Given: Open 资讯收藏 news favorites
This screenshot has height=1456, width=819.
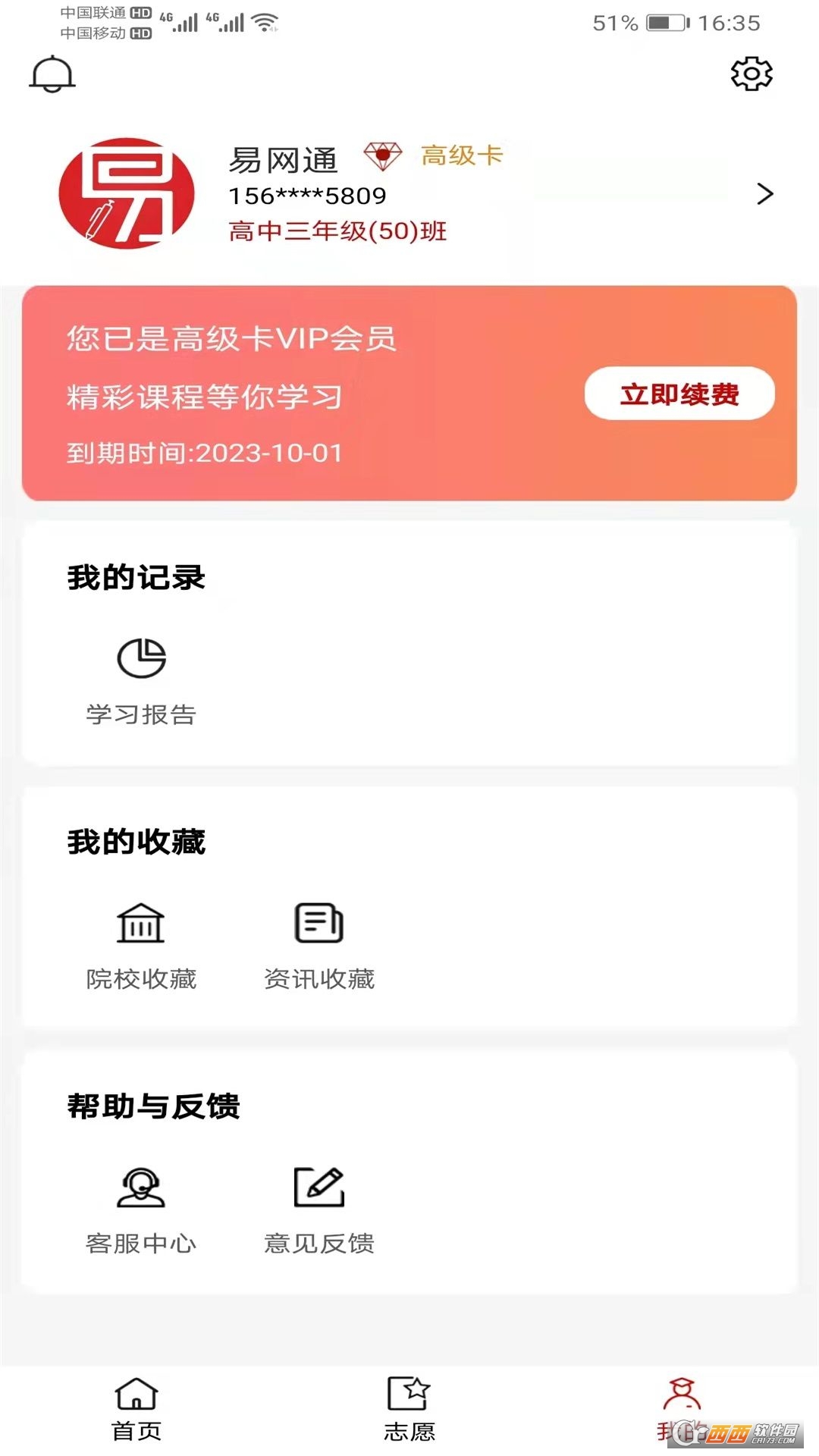Looking at the screenshot, I should (x=319, y=924).
